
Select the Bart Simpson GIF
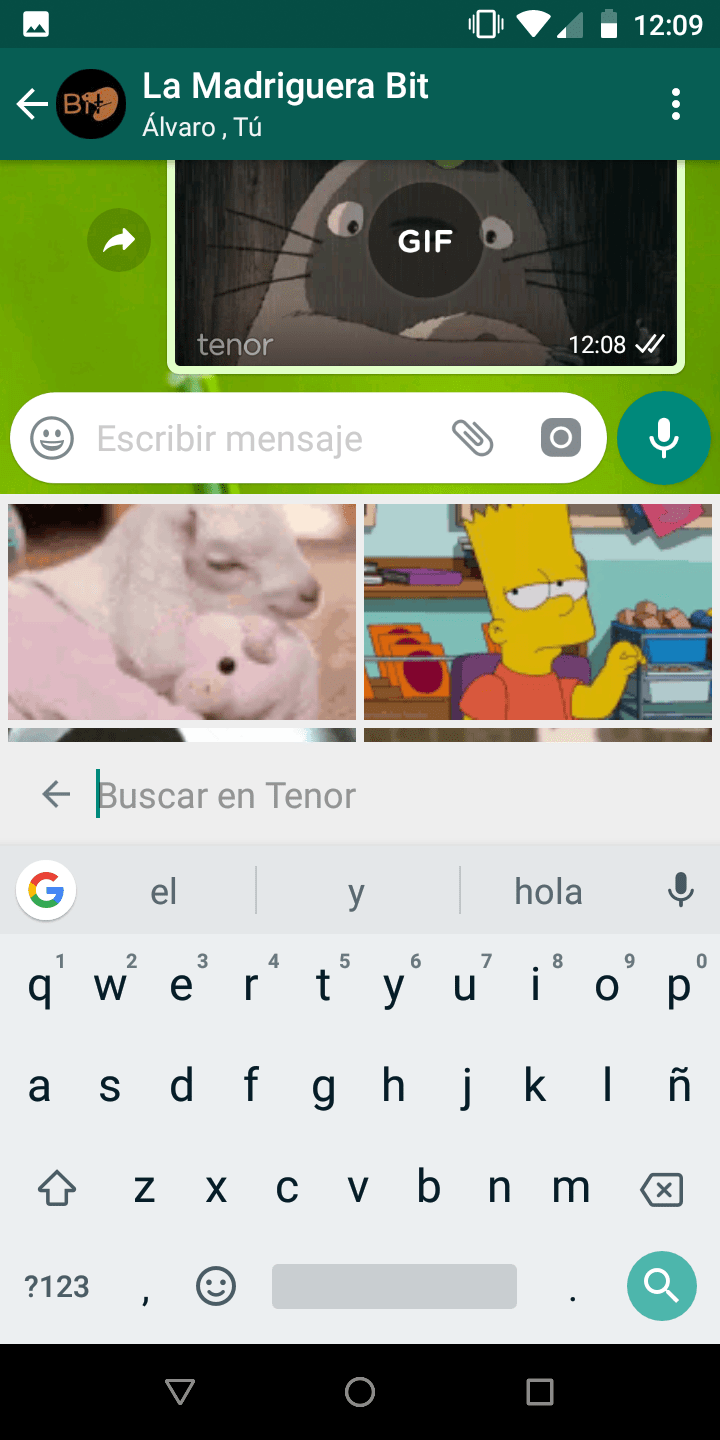point(538,611)
